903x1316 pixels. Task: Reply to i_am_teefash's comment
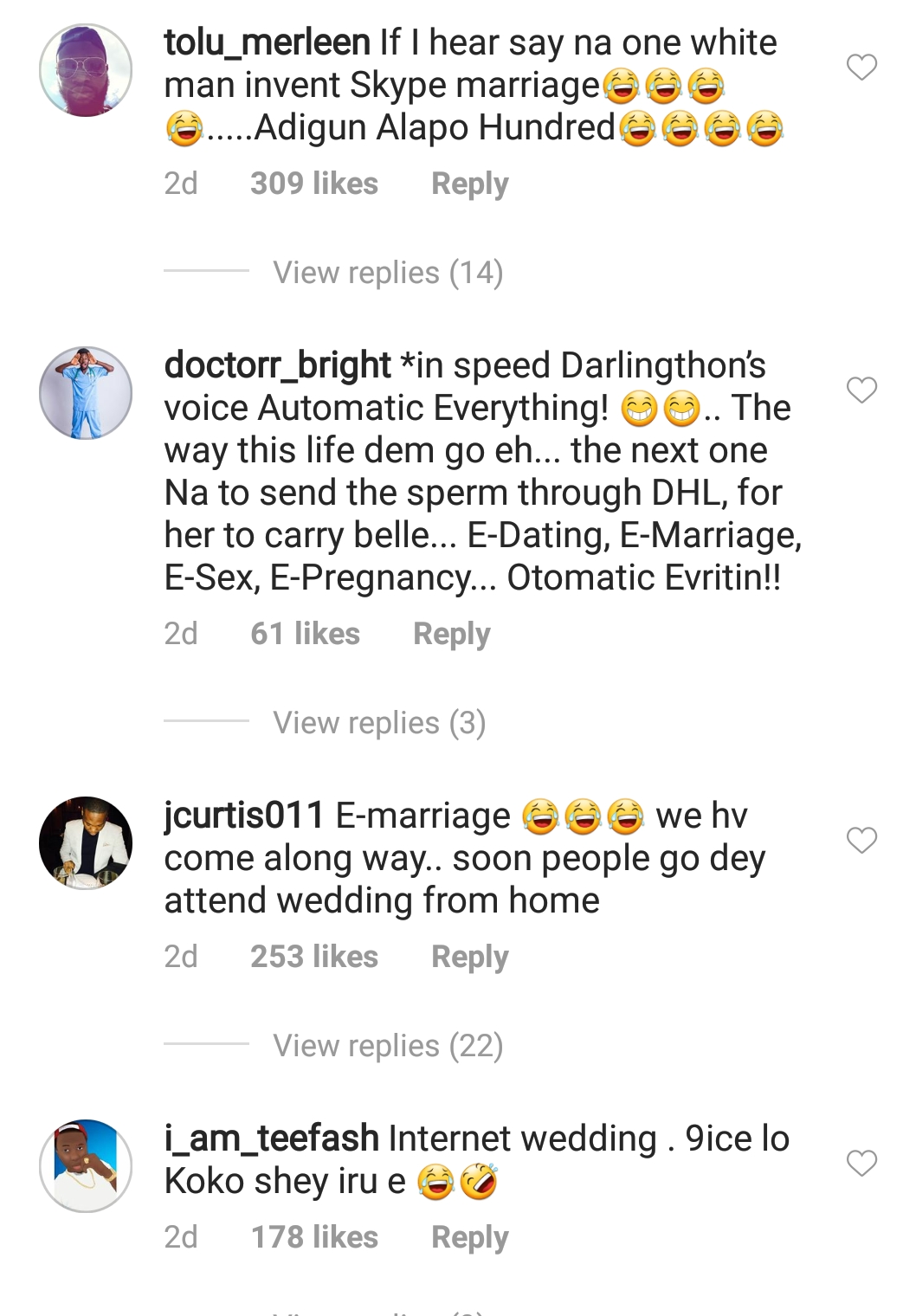pos(469,1237)
